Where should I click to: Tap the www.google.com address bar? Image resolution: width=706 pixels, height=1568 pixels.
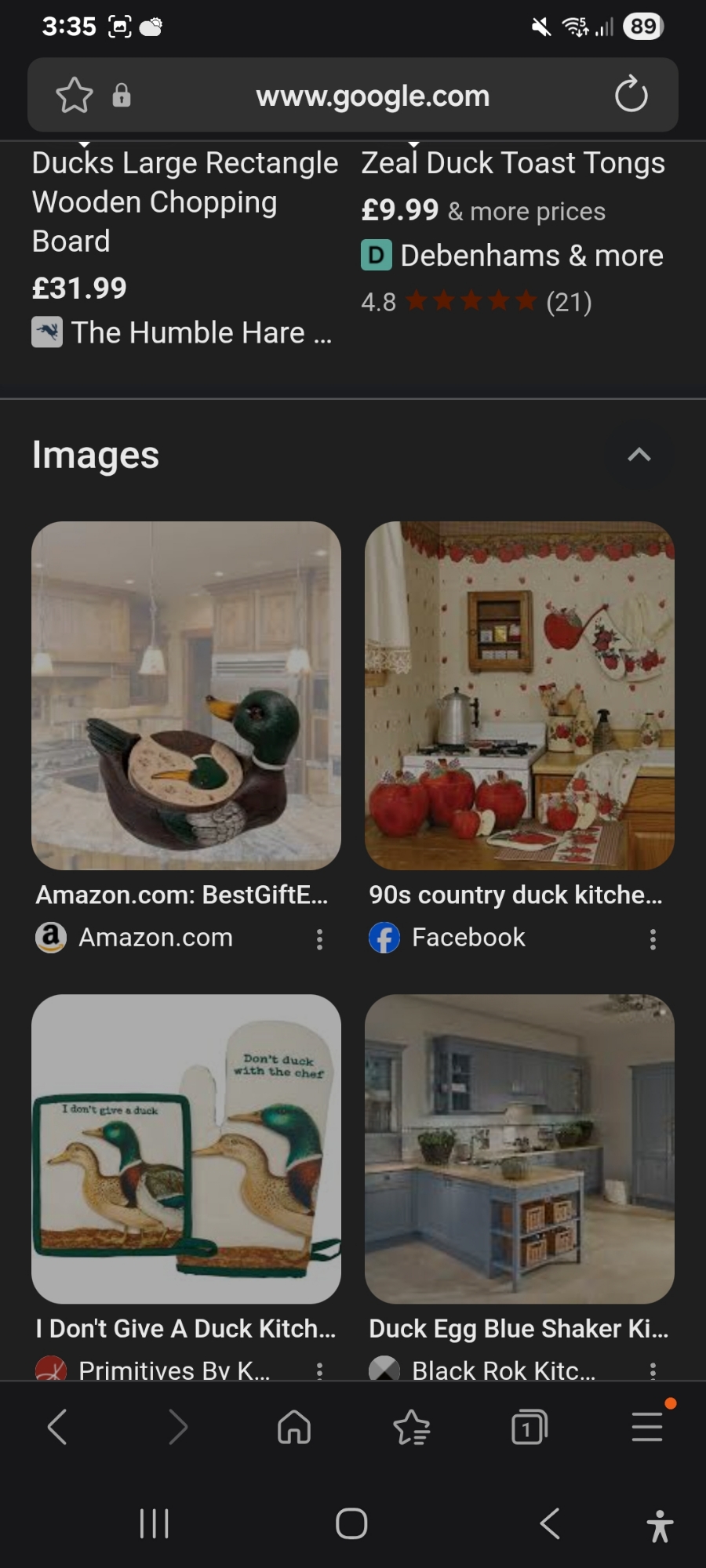(x=373, y=96)
